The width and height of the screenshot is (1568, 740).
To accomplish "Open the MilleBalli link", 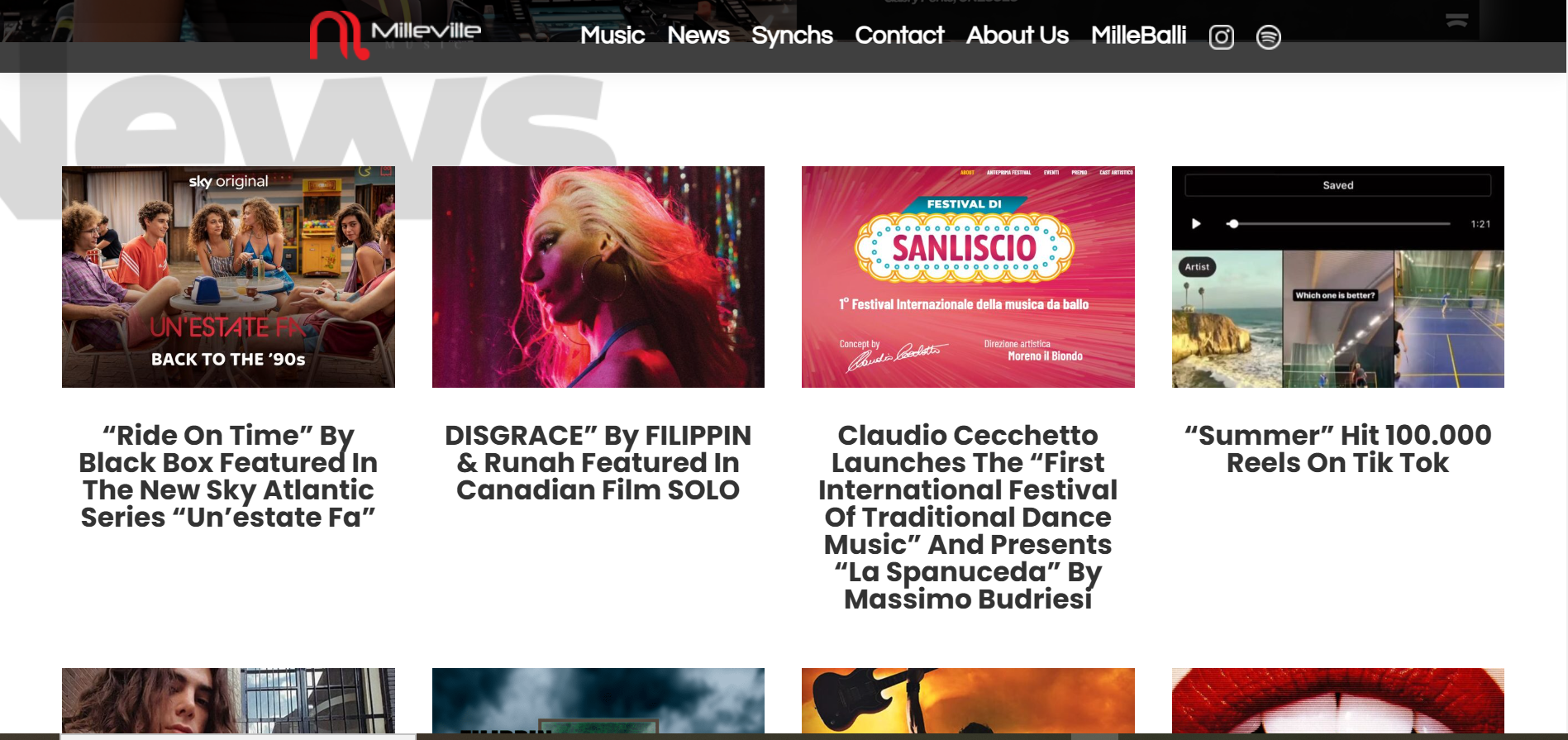I will click(x=1137, y=36).
